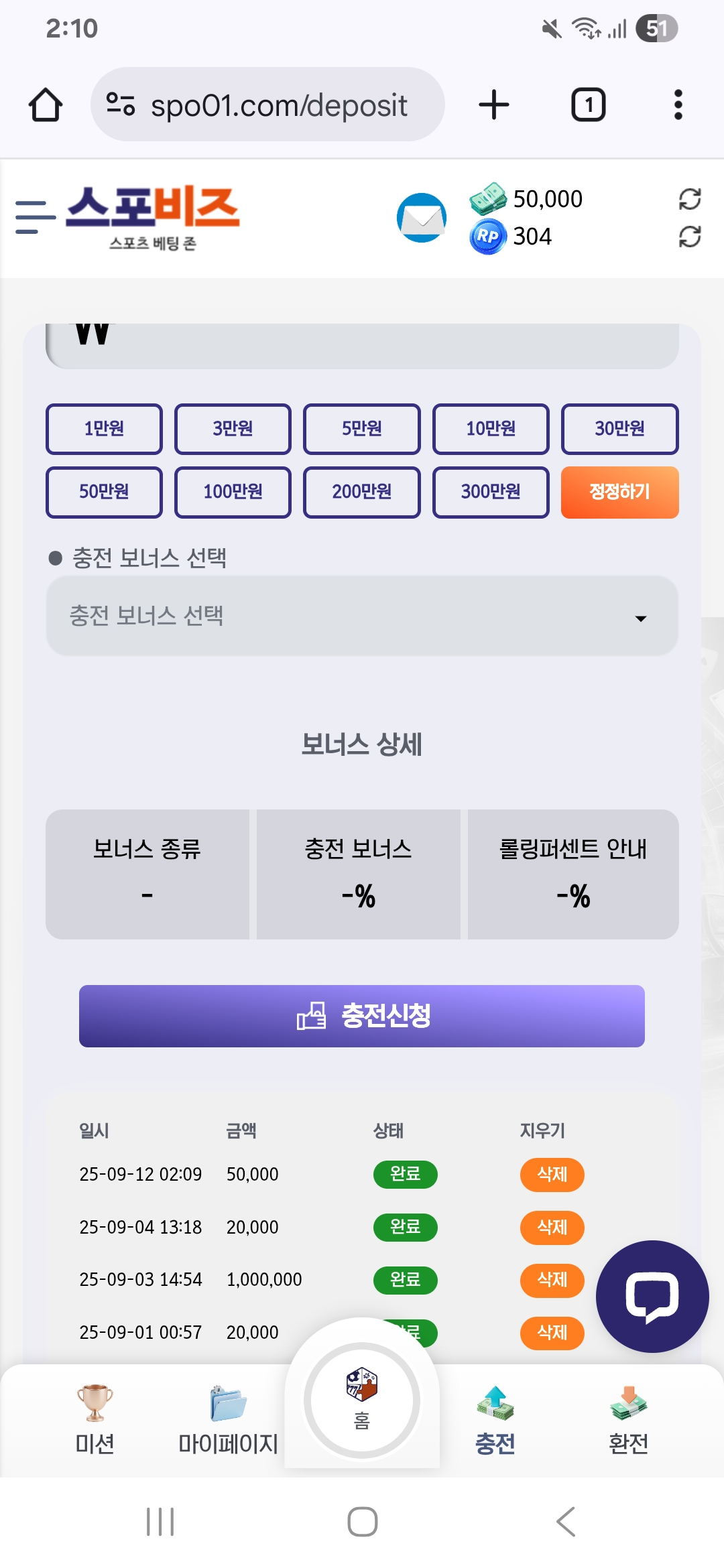Screen dimensions: 724x1568
Task: Choose the 5만원 deposit amount
Action: (x=362, y=429)
